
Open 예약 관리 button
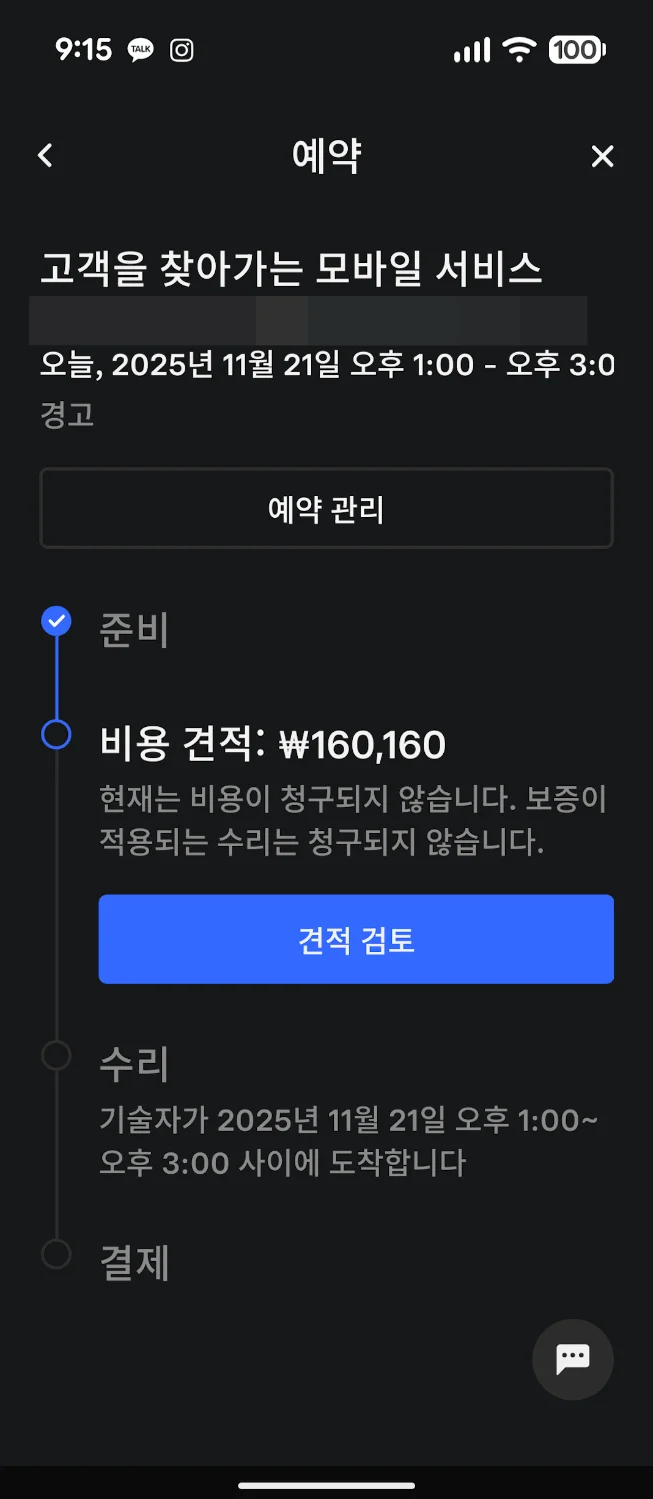326,509
